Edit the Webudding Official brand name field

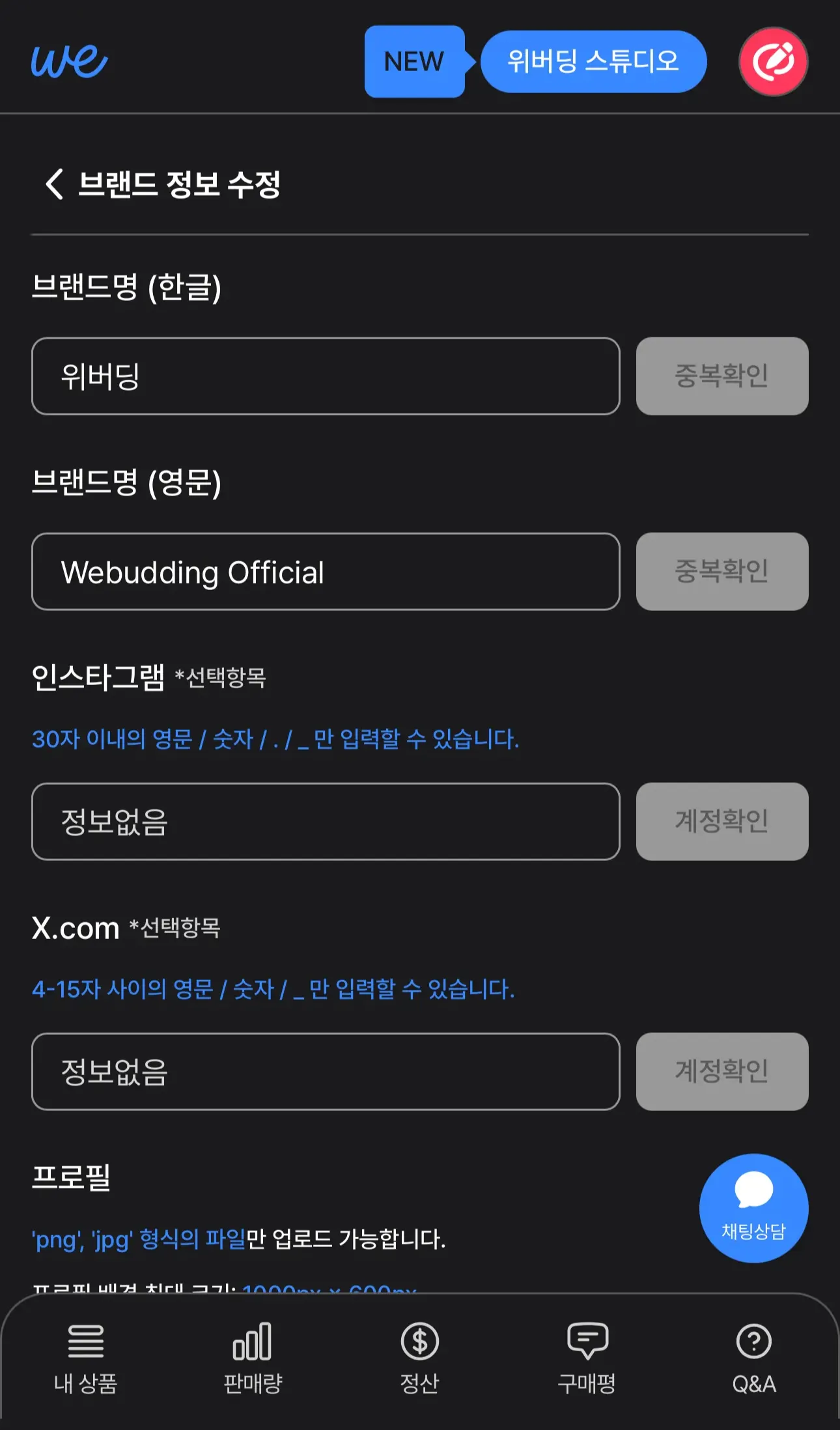point(326,572)
